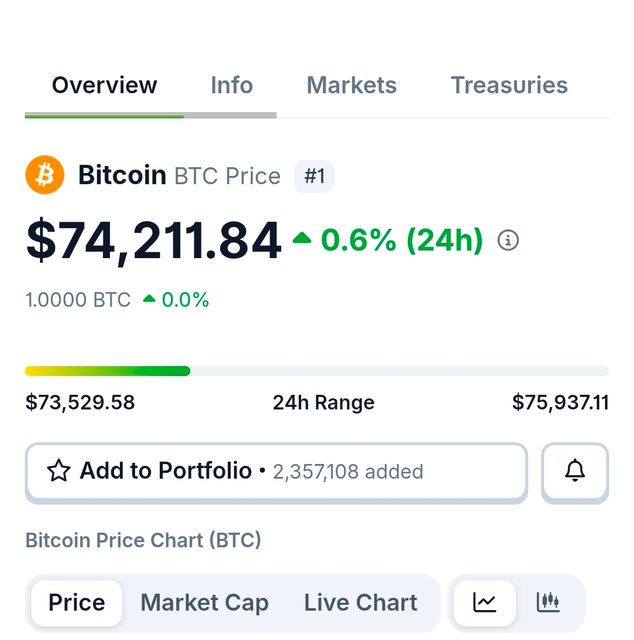Choose the line chart style

pyautogui.click(x=485, y=602)
